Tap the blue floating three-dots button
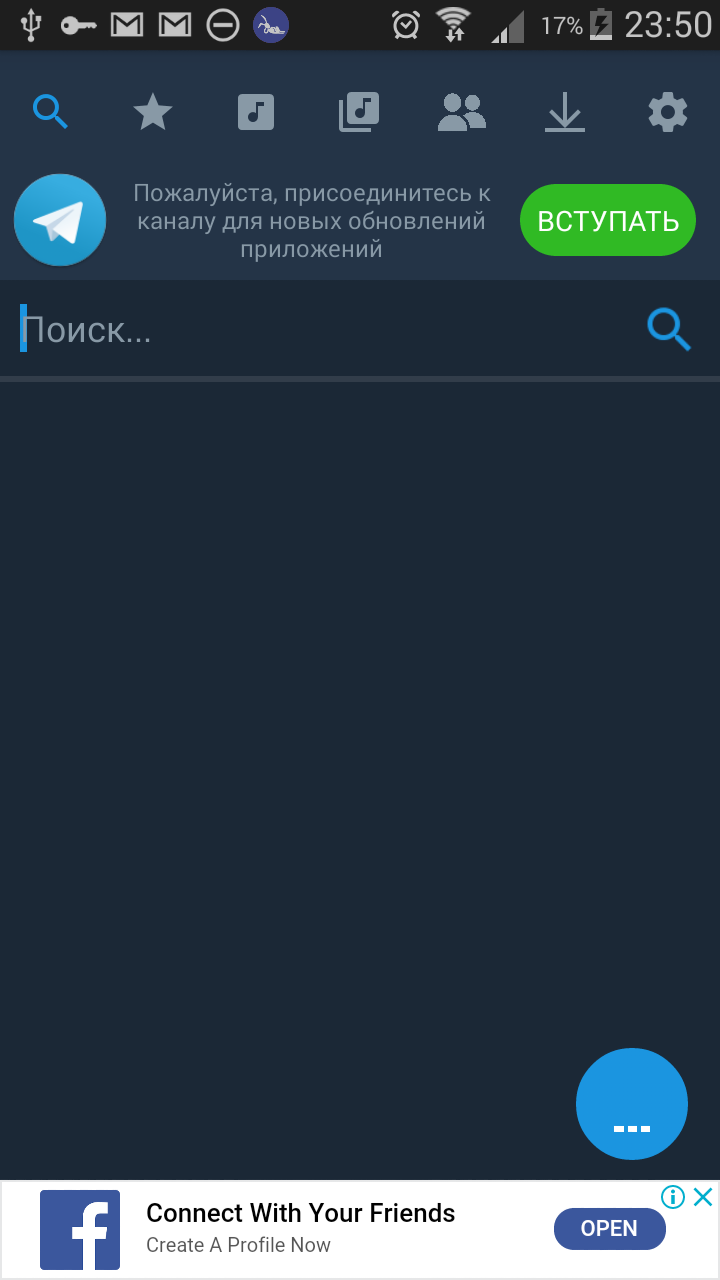 pyautogui.click(x=632, y=1104)
